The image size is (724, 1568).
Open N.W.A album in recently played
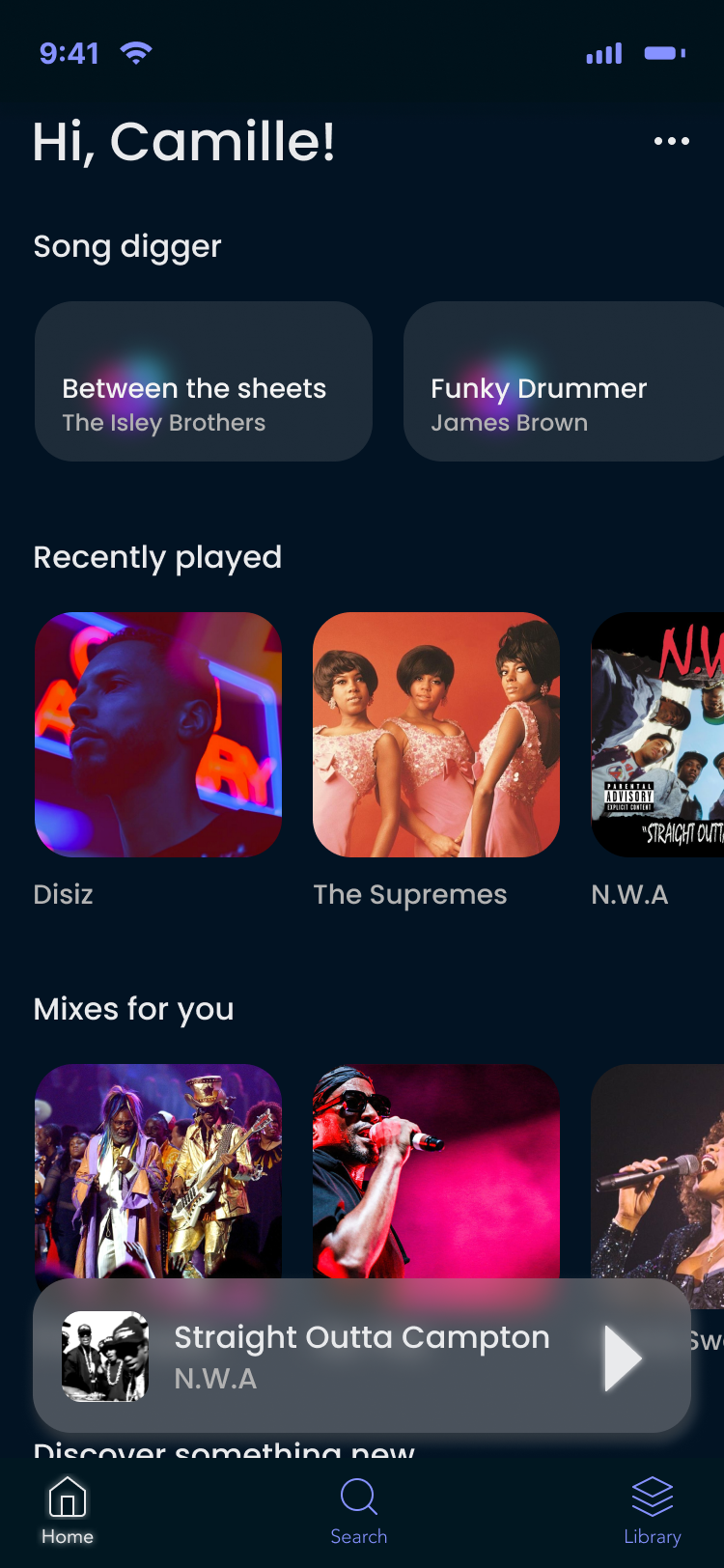click(657, 735)
